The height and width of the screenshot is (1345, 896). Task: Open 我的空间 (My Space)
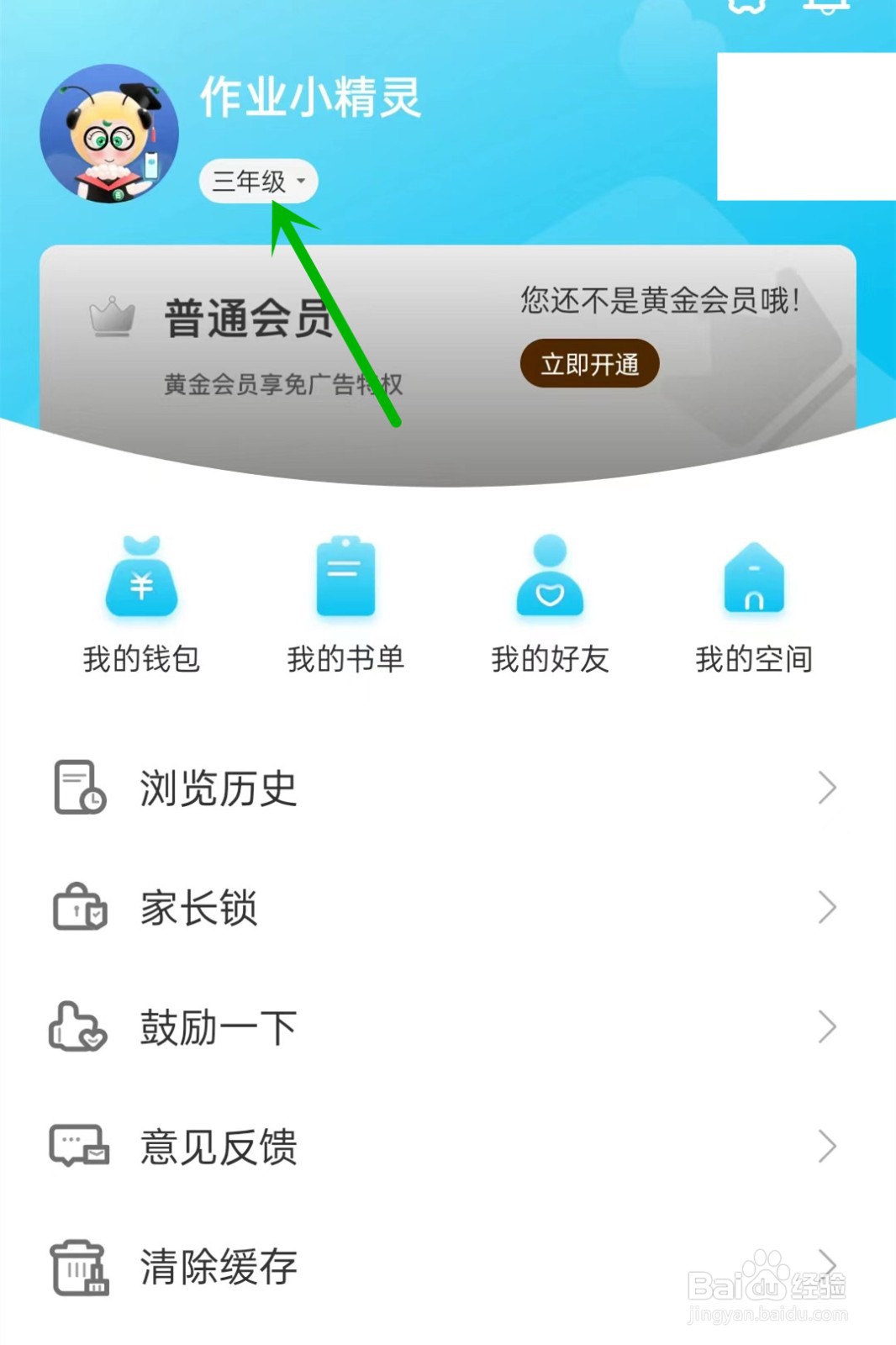tap(753, 597)
